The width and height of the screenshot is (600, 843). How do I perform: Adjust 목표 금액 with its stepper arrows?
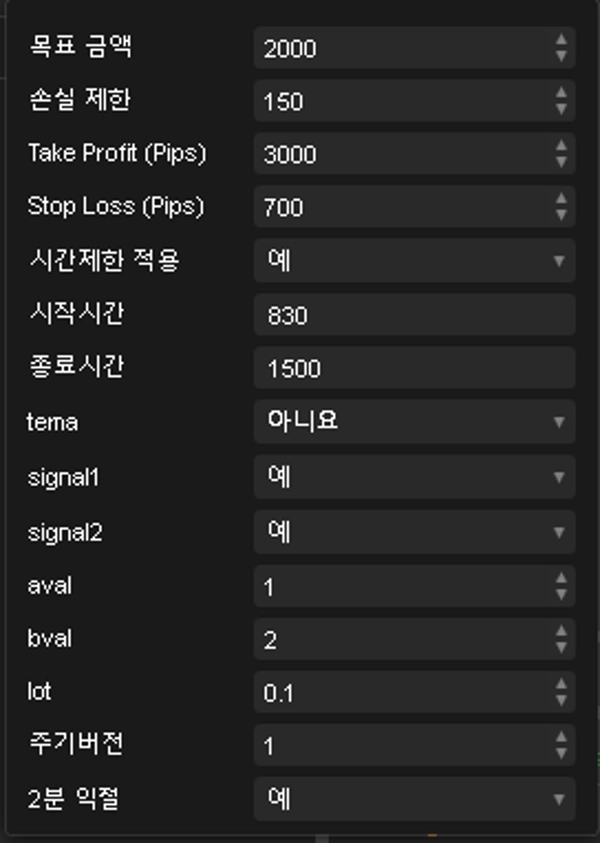click(x=561, y=47)
